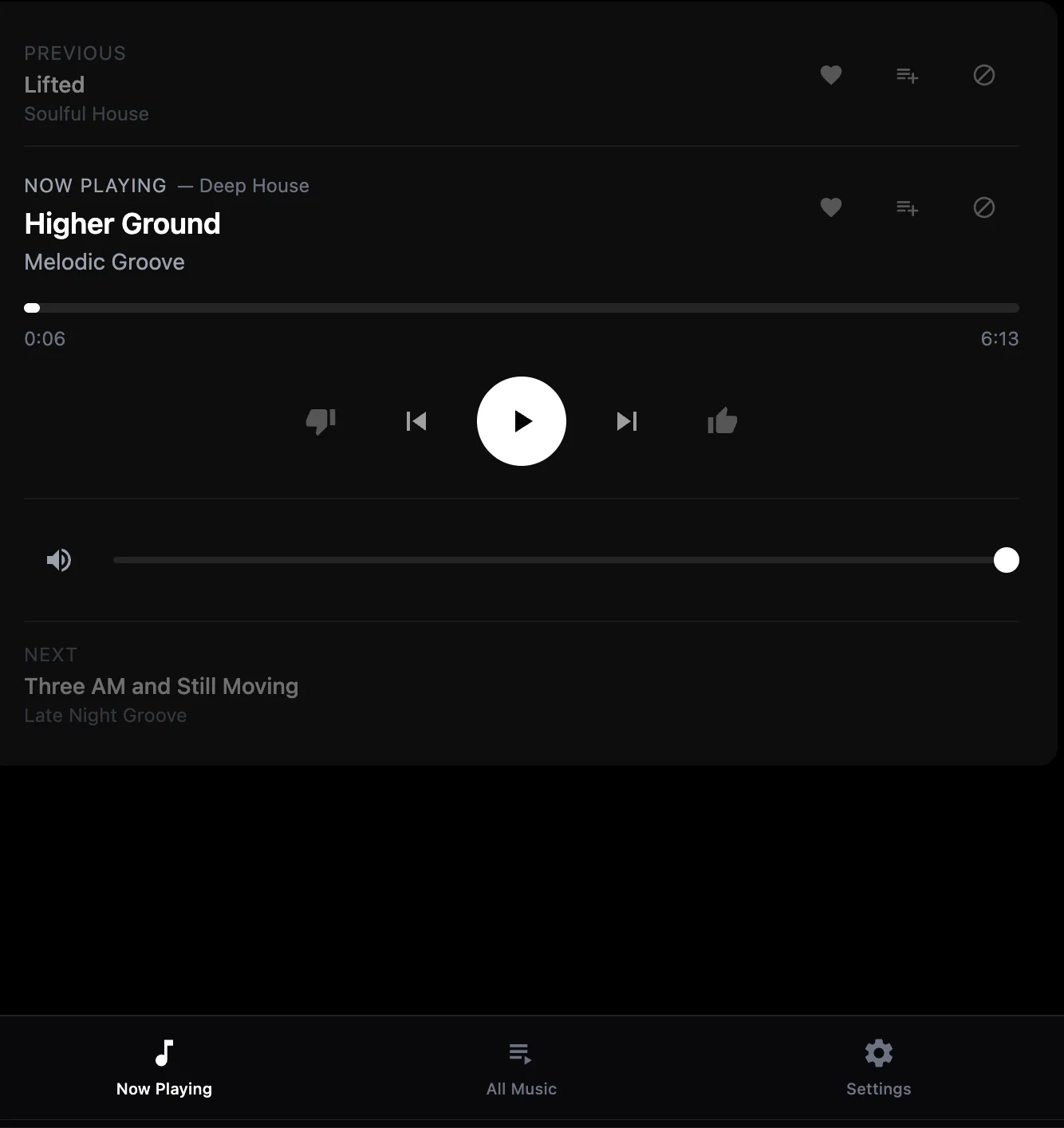Viewport: 1064px width, 1128px height.
Task: Mute audio with the speaker icon
Action: [60, 560]
